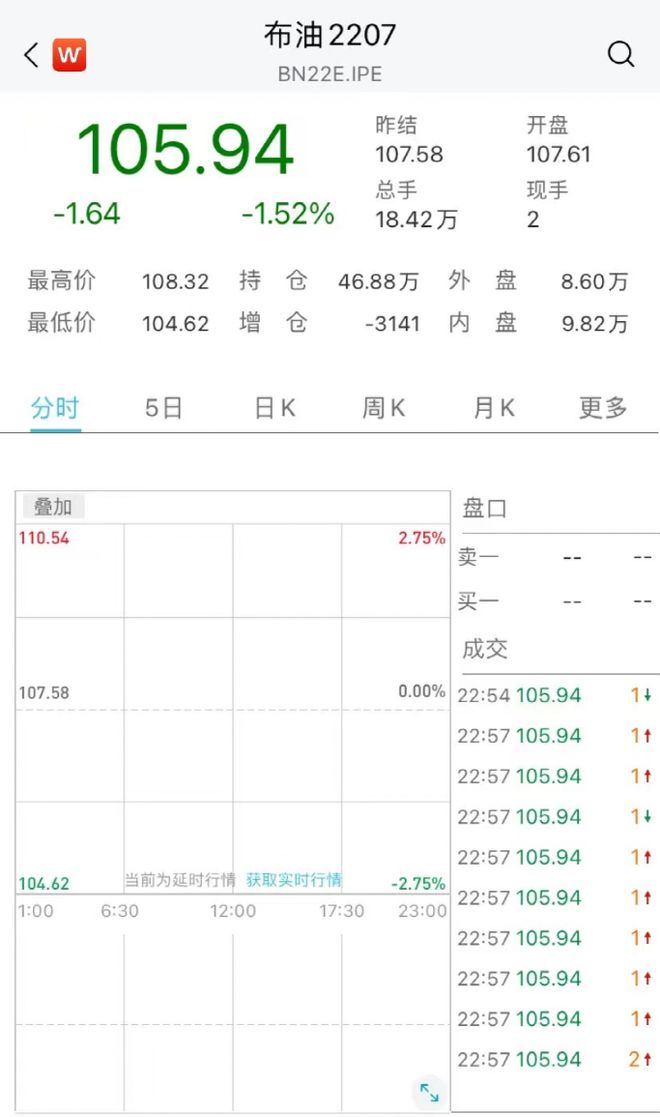660x1117 pixels.
Task: Open the 更多 tab options
Action: tap(603, 408)
